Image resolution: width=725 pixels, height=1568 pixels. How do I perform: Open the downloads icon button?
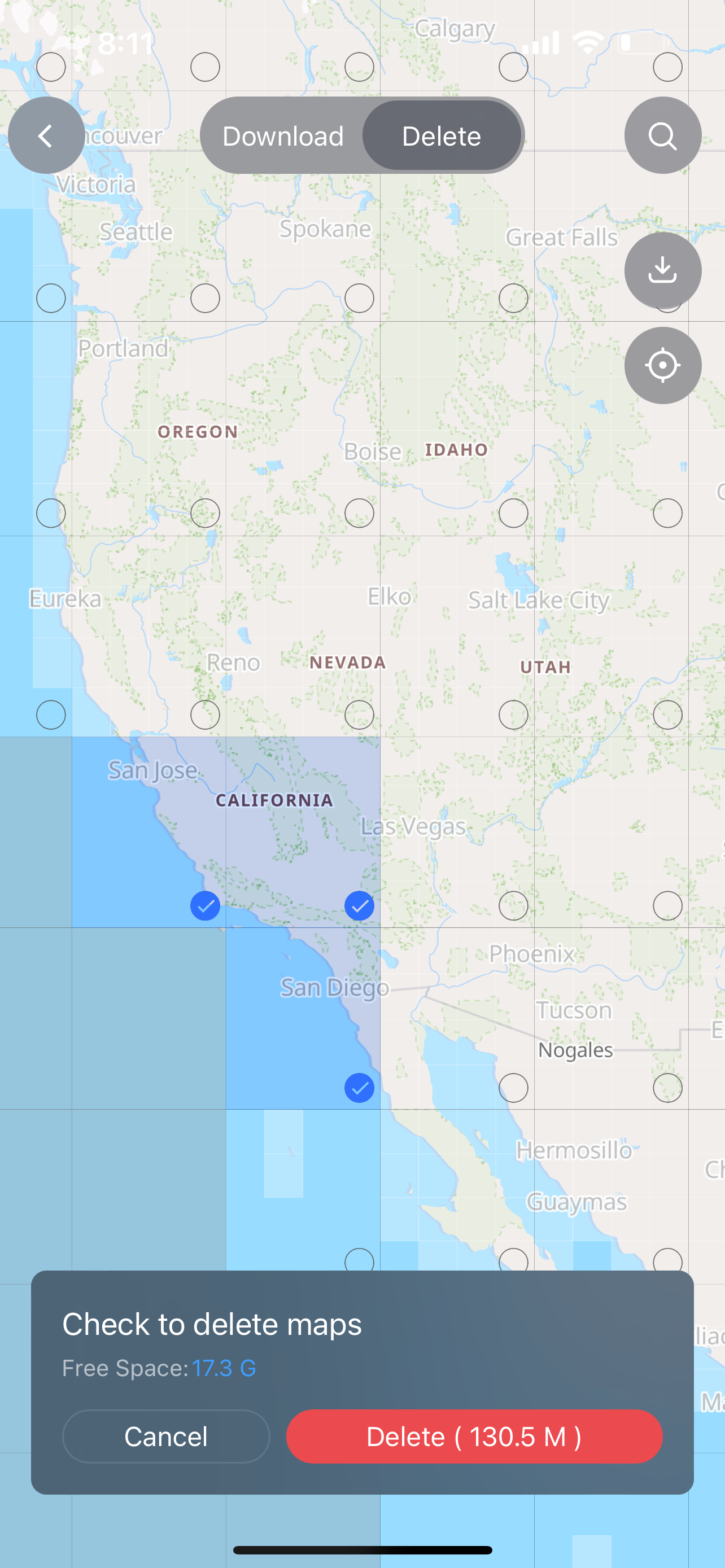tap(662, 270)
